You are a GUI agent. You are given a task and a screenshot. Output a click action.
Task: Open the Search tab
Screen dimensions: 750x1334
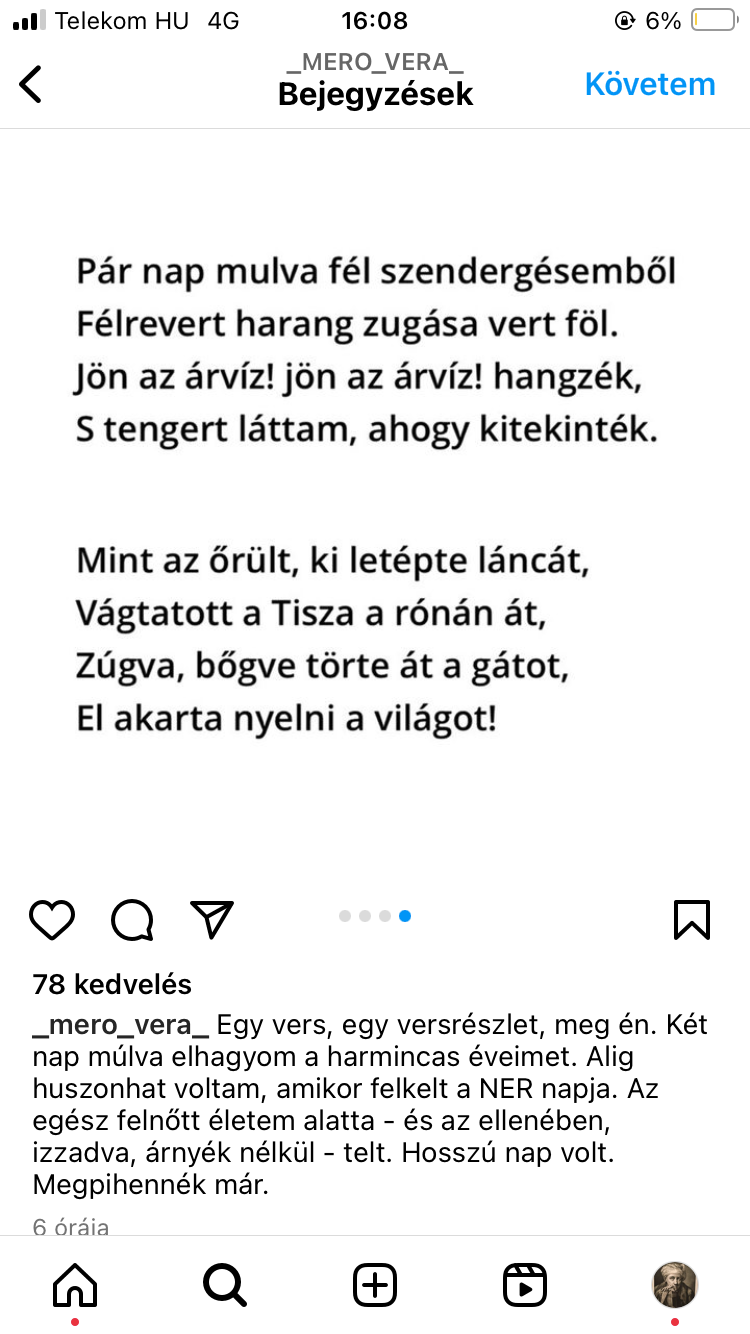coord(225,1284)
